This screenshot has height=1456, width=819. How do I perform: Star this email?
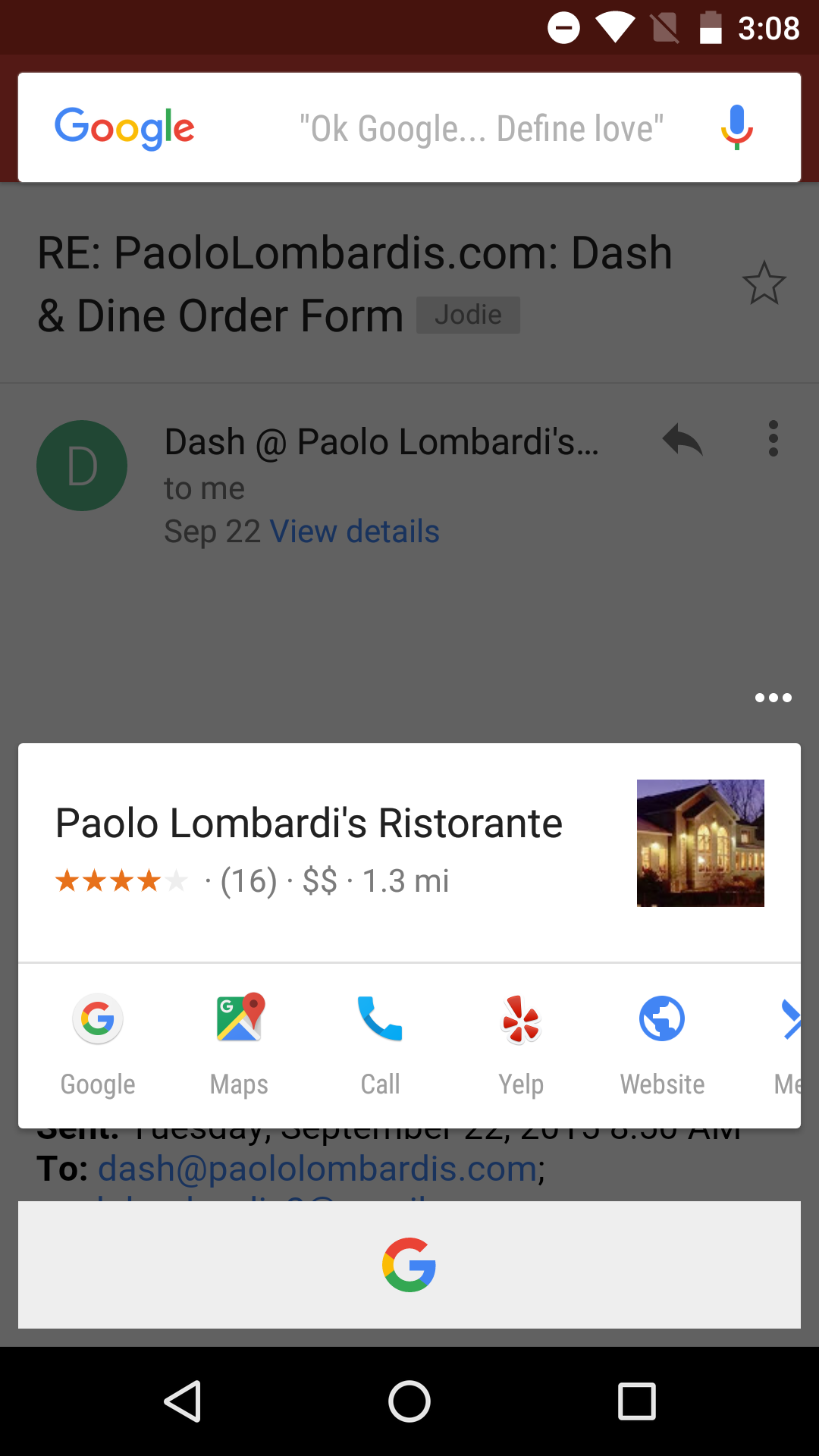[764, 284]
